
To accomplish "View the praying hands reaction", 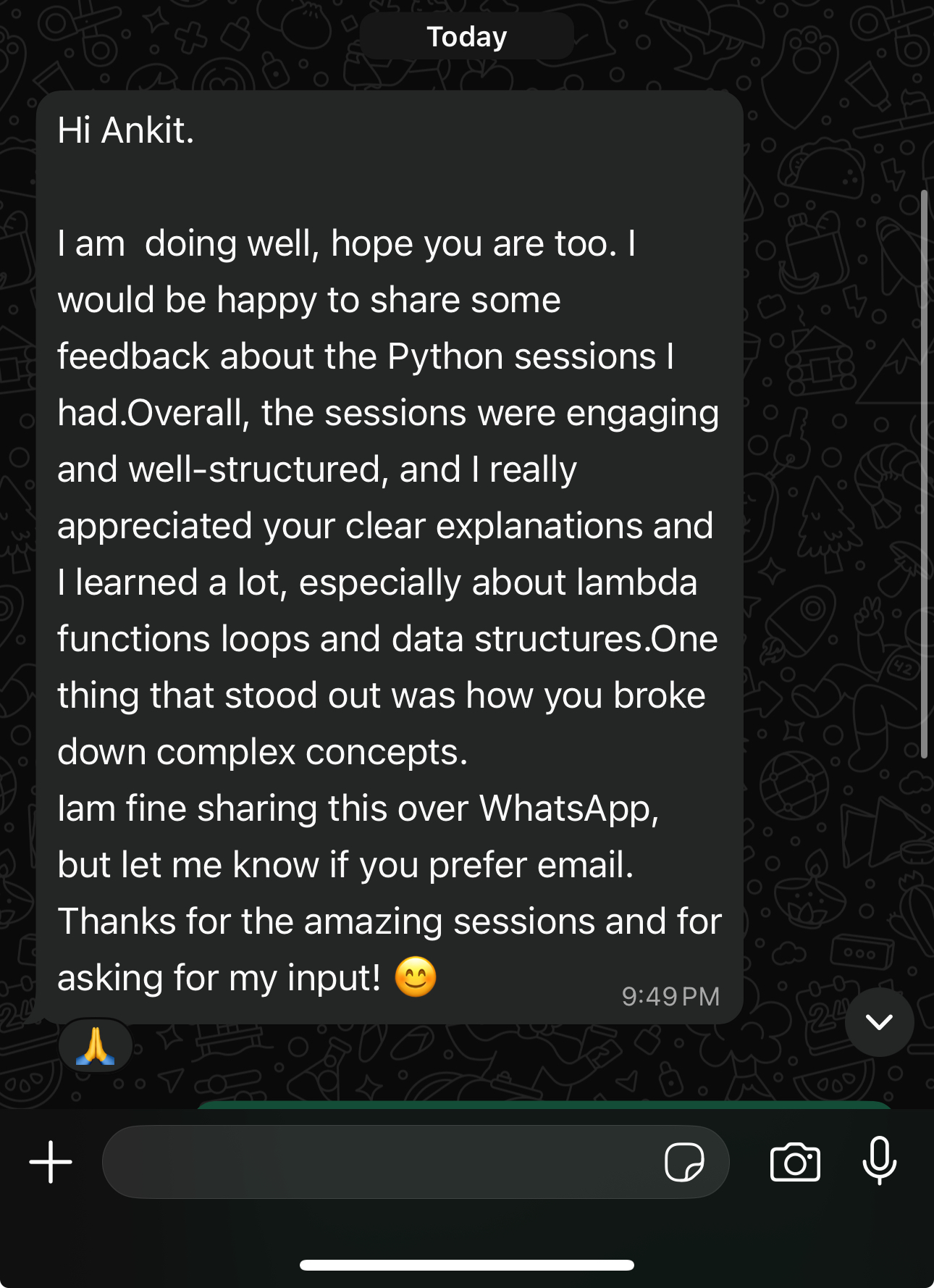I will 95,1046.
